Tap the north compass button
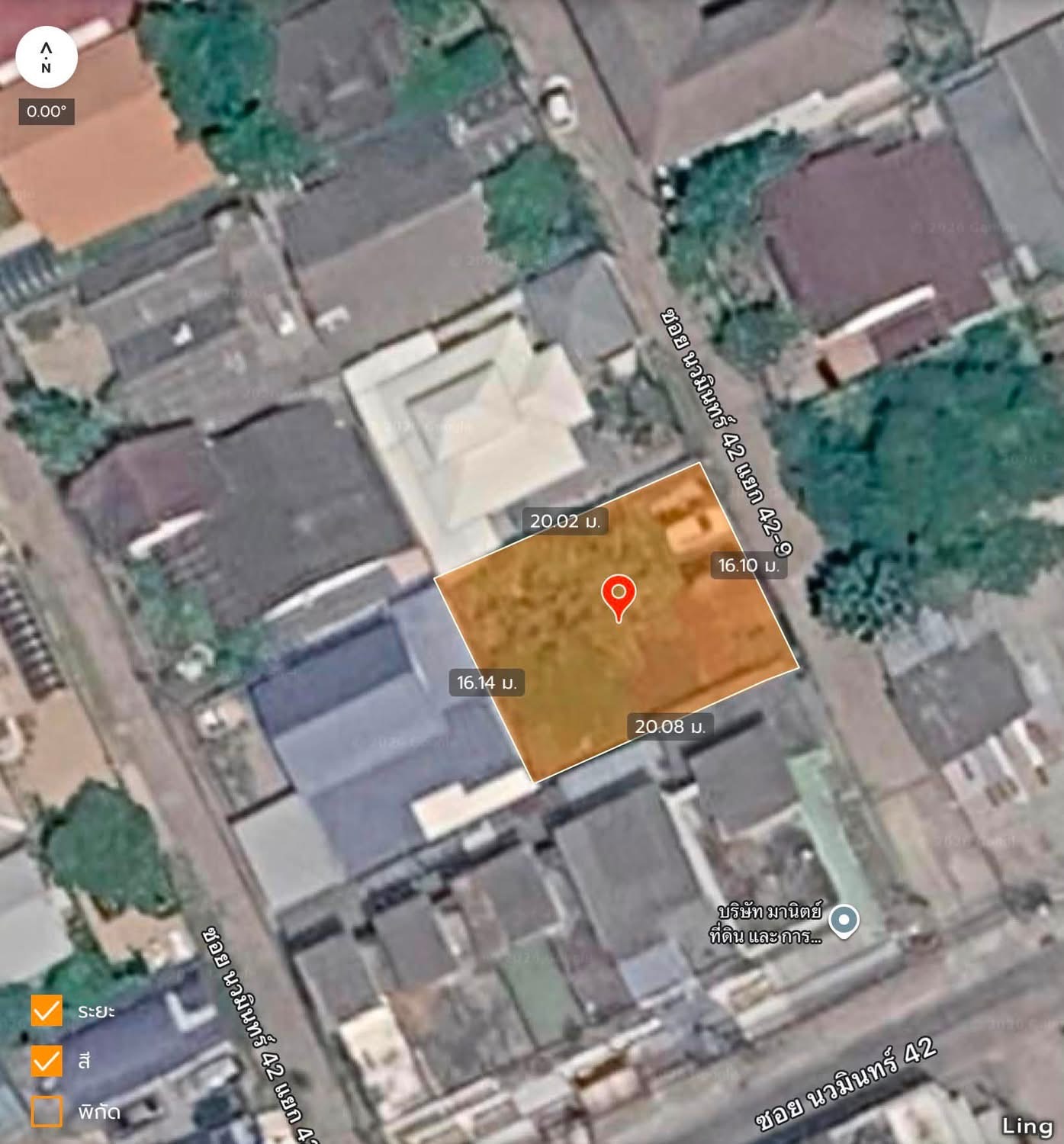Viewport: 1064px width, 1144px height. (x=47, y=57)
